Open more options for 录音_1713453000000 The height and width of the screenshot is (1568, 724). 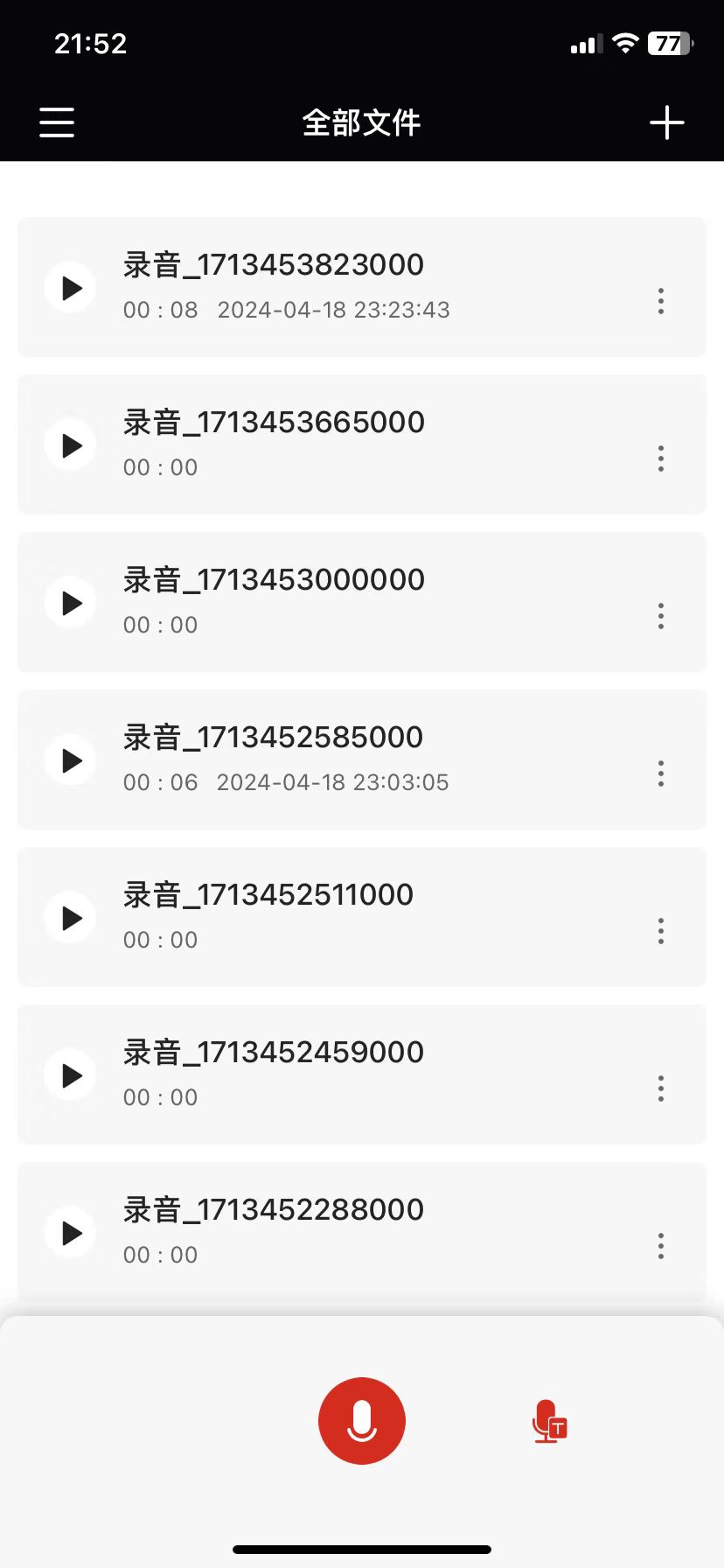point(661,616)
